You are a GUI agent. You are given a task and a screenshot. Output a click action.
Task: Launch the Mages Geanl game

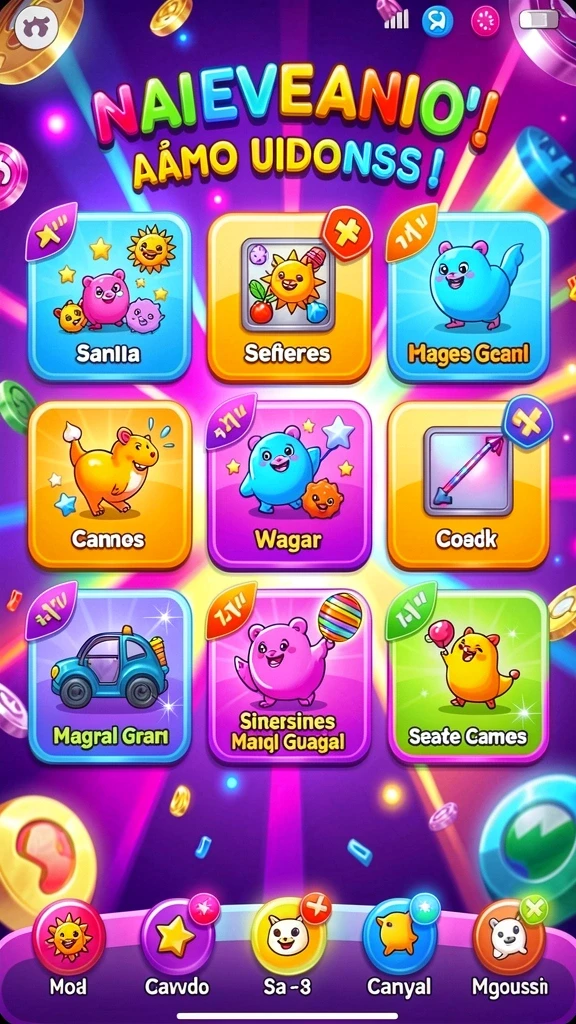pos(468,297)
